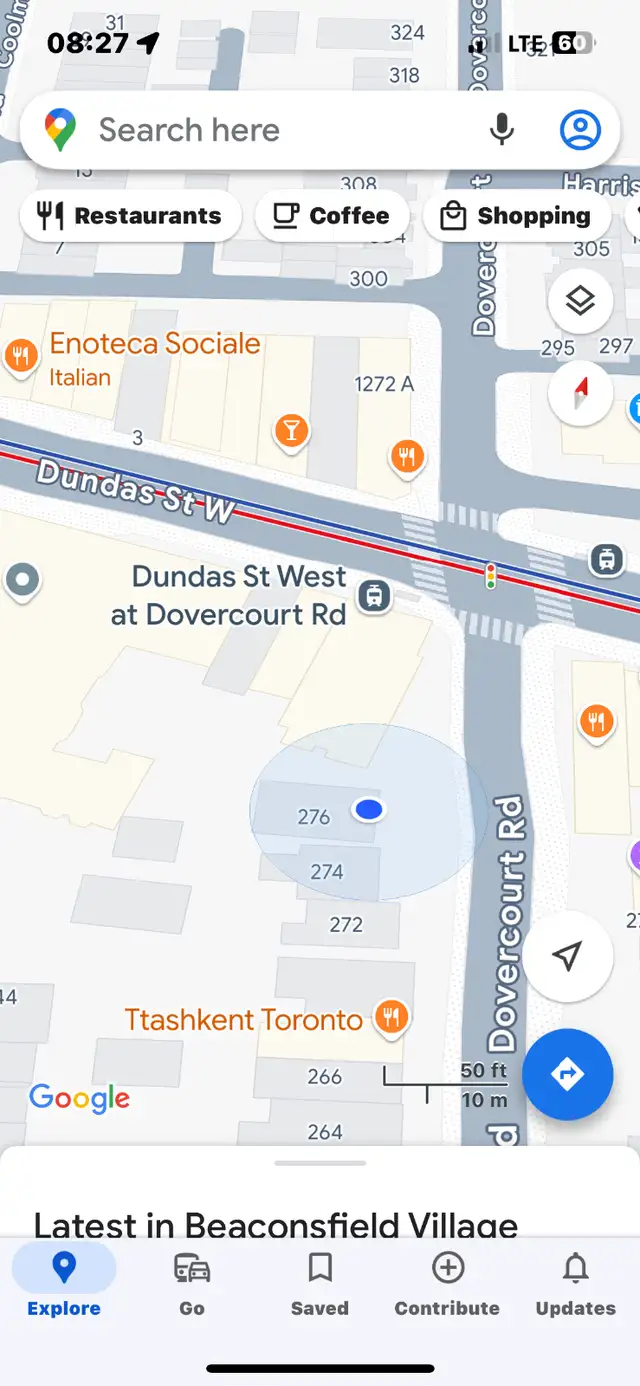Open directions with the blue button

tap(567, 1074)
